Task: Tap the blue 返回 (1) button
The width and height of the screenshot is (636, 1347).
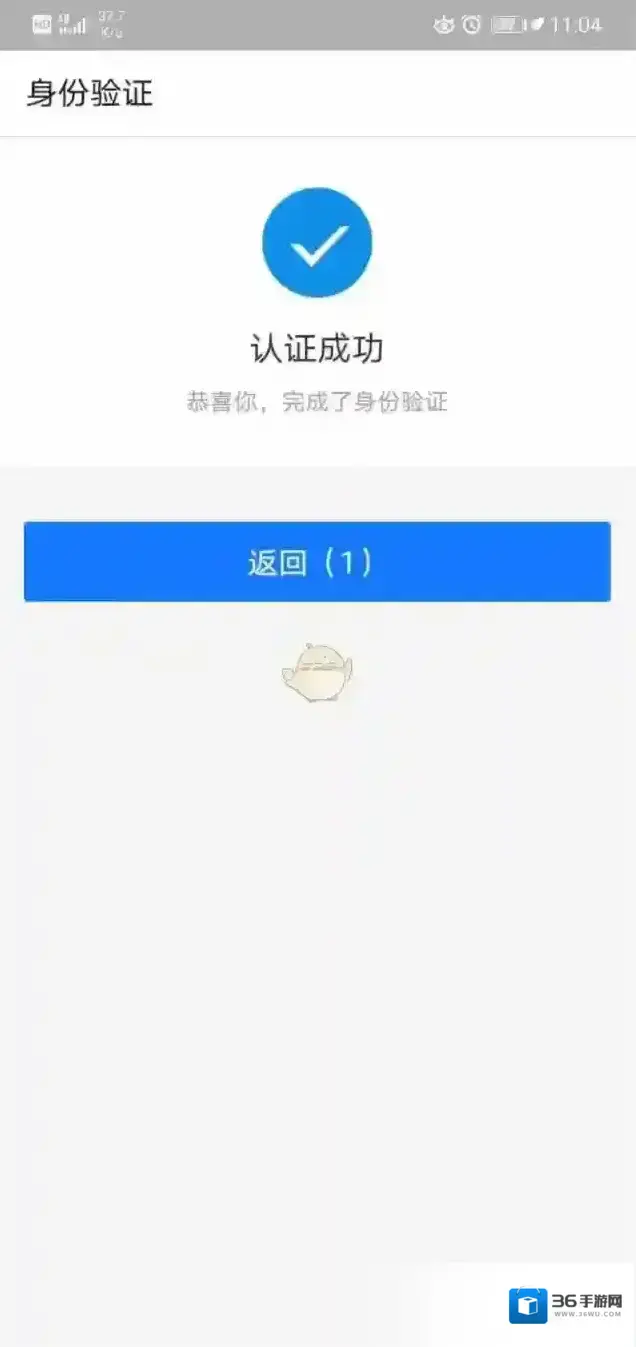Action: click(x=317, y=562)
